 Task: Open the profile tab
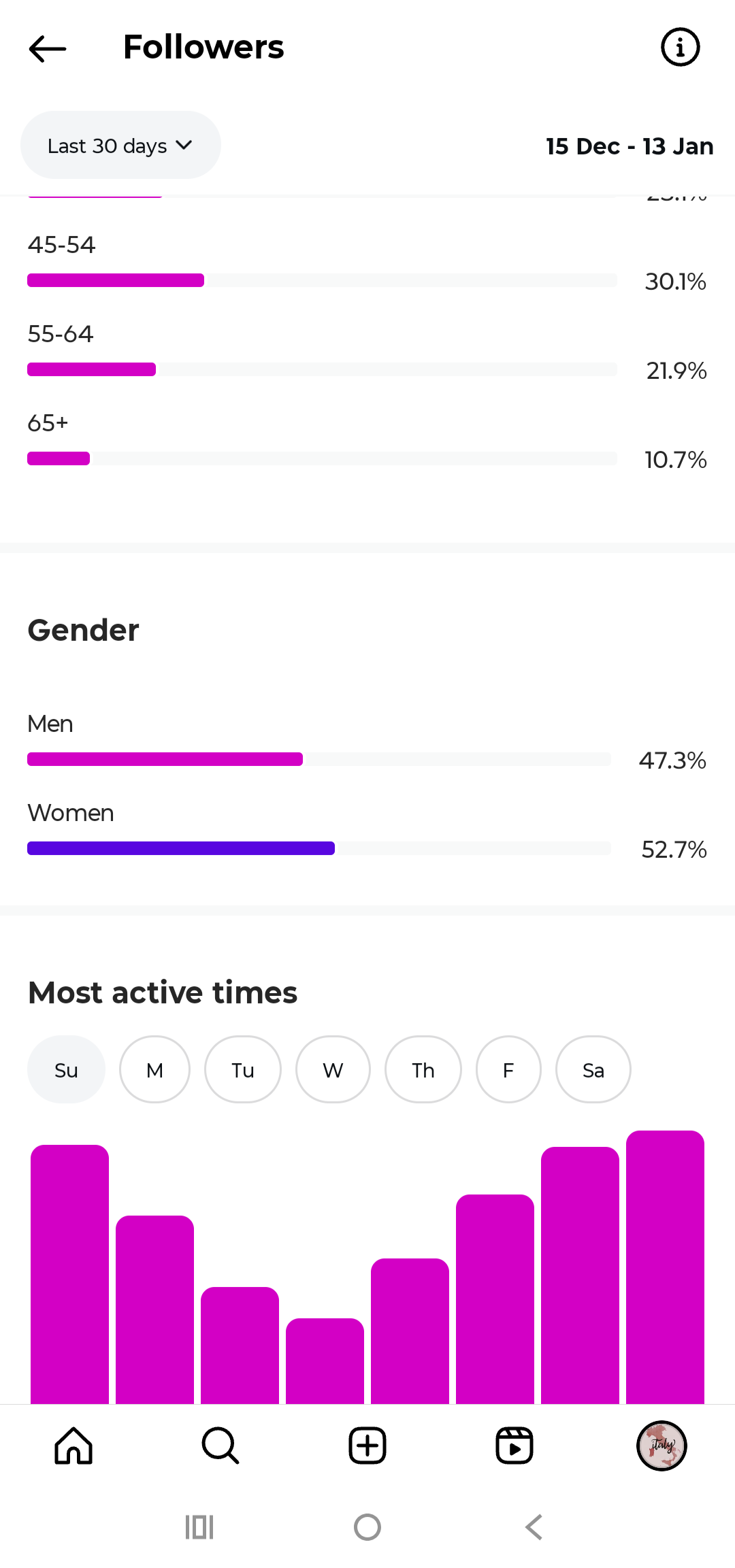coord(661,1446)
